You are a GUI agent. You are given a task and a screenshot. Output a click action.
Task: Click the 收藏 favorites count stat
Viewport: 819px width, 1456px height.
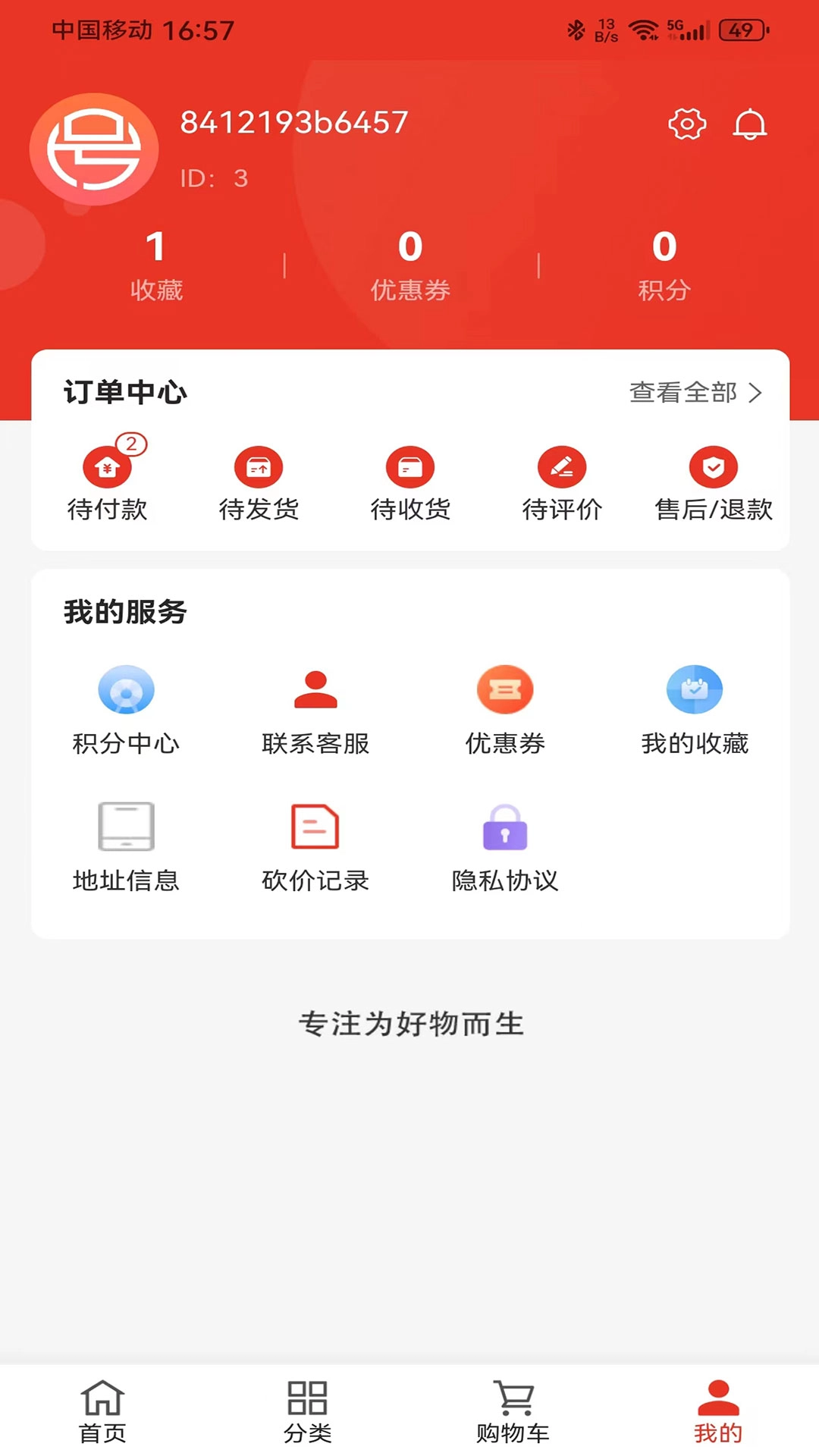tap(155, 264)
